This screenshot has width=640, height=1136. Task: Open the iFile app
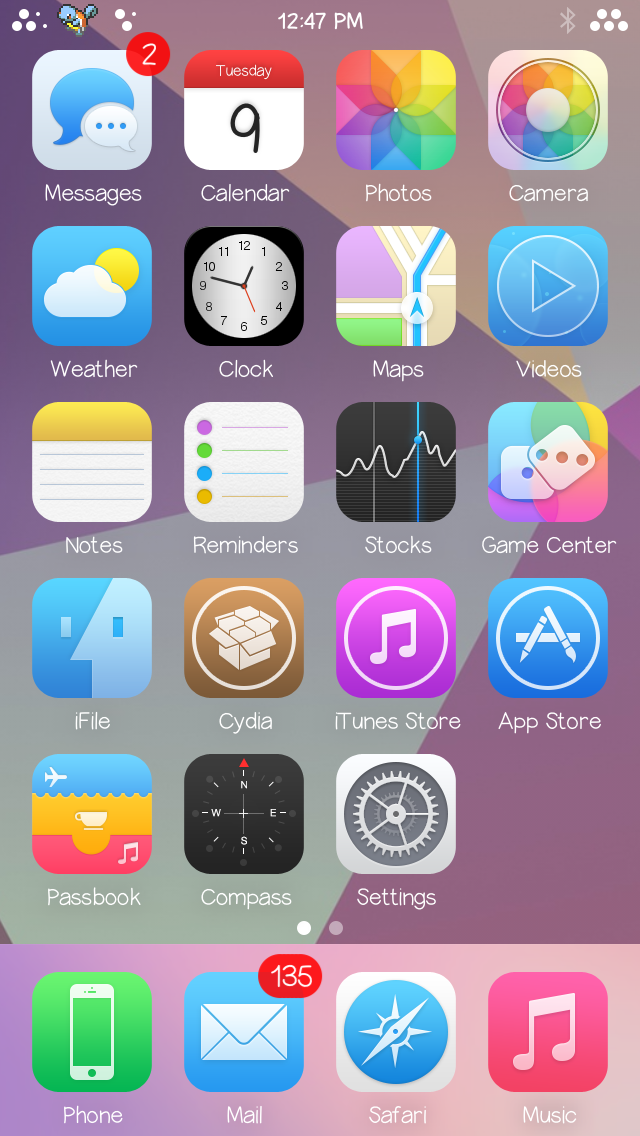[x=92, y=638]
